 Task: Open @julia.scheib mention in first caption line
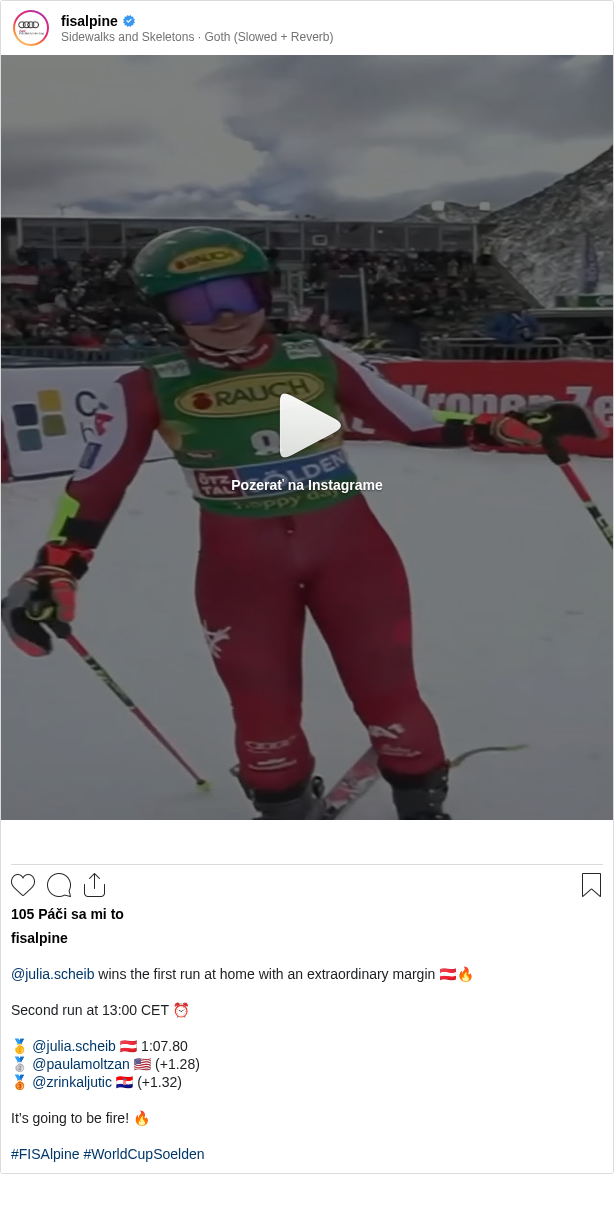coord(52,974)
